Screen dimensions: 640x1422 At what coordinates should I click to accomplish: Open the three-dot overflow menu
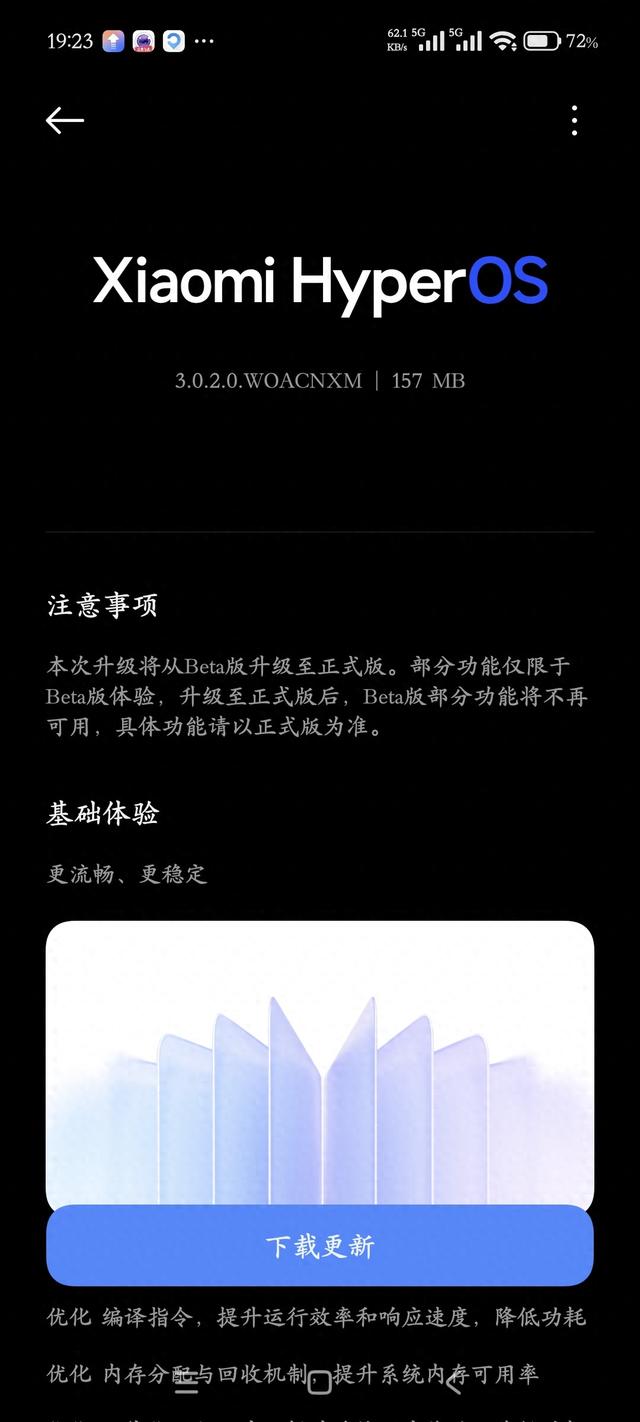574,121
